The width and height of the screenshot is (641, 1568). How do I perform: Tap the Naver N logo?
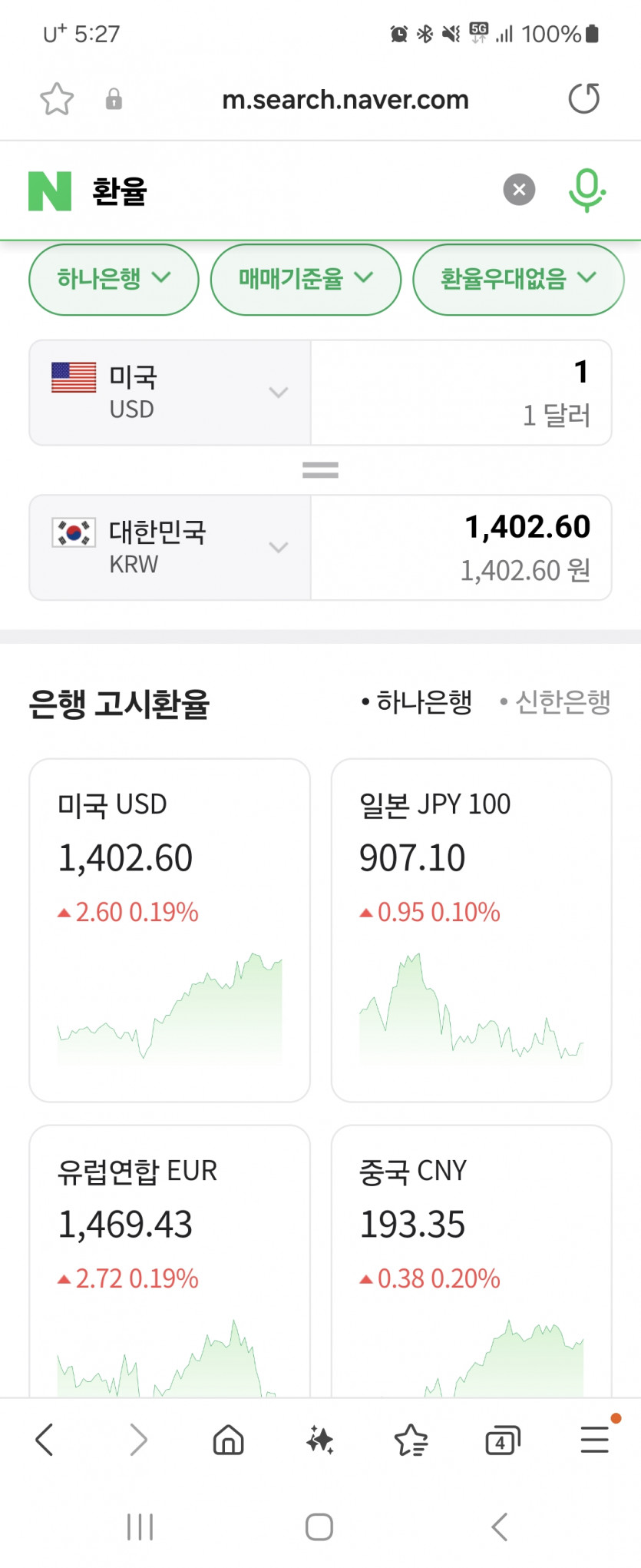pos(50,191)
